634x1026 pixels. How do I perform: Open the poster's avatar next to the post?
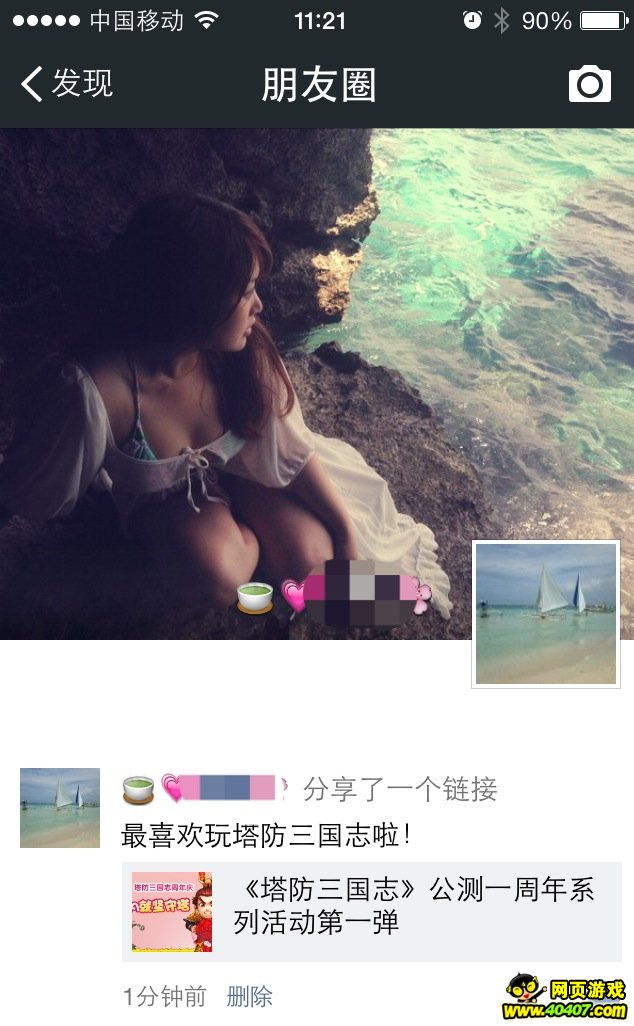pyautogui.click(x=60, y=808)
